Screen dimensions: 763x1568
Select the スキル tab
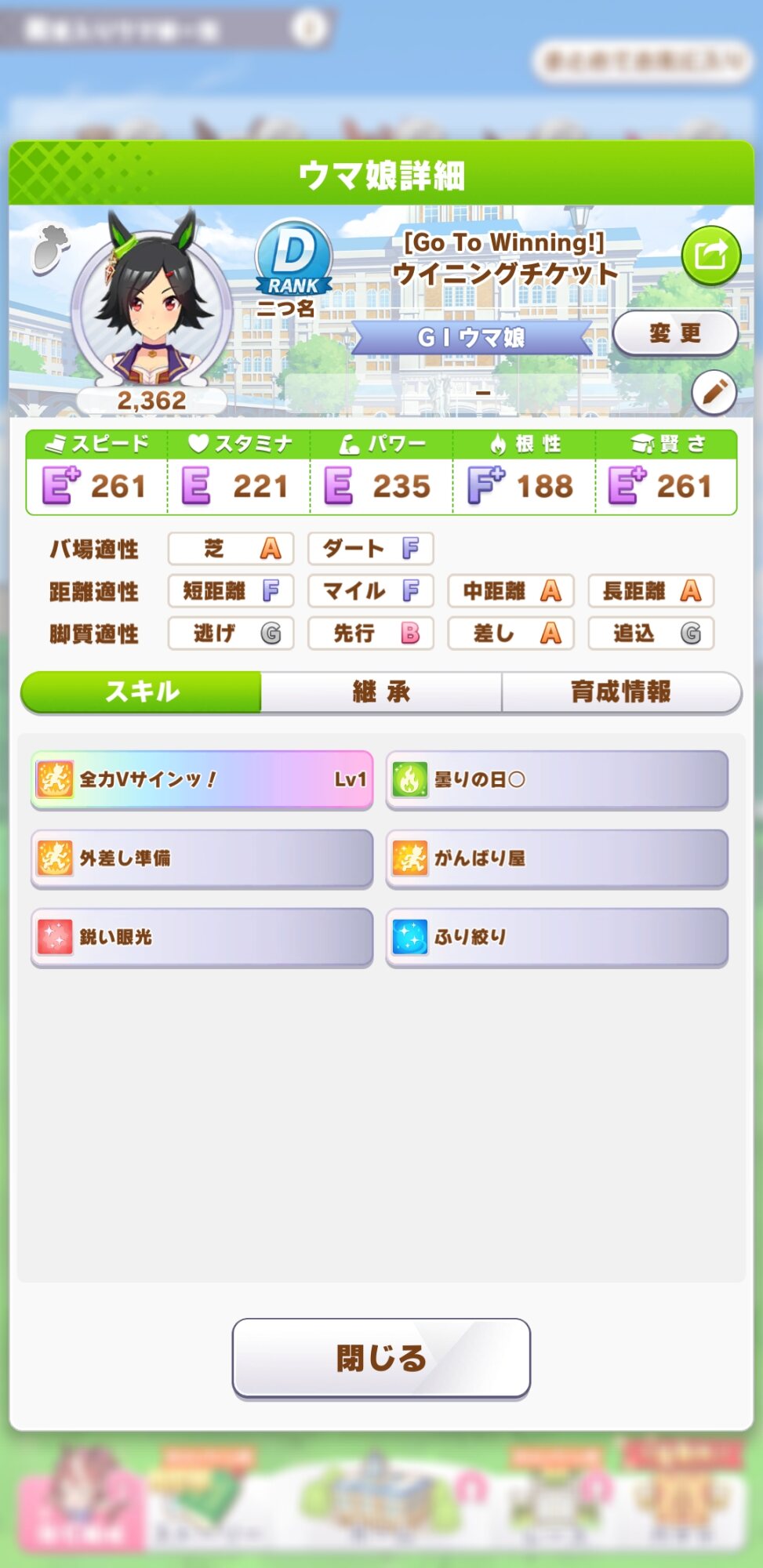point(142,692)
